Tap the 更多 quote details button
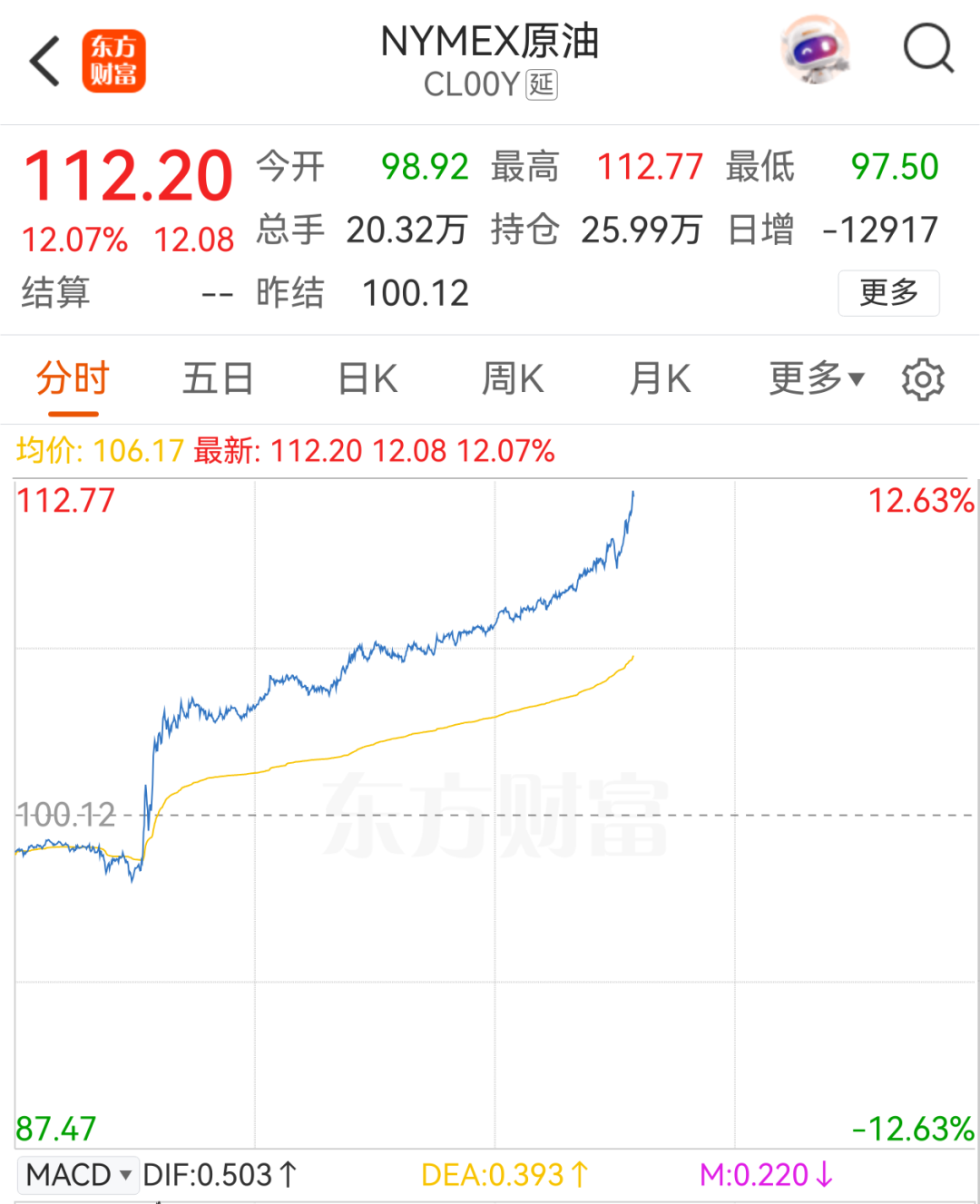Screen dimensions: 980x1204 (888, 293)
